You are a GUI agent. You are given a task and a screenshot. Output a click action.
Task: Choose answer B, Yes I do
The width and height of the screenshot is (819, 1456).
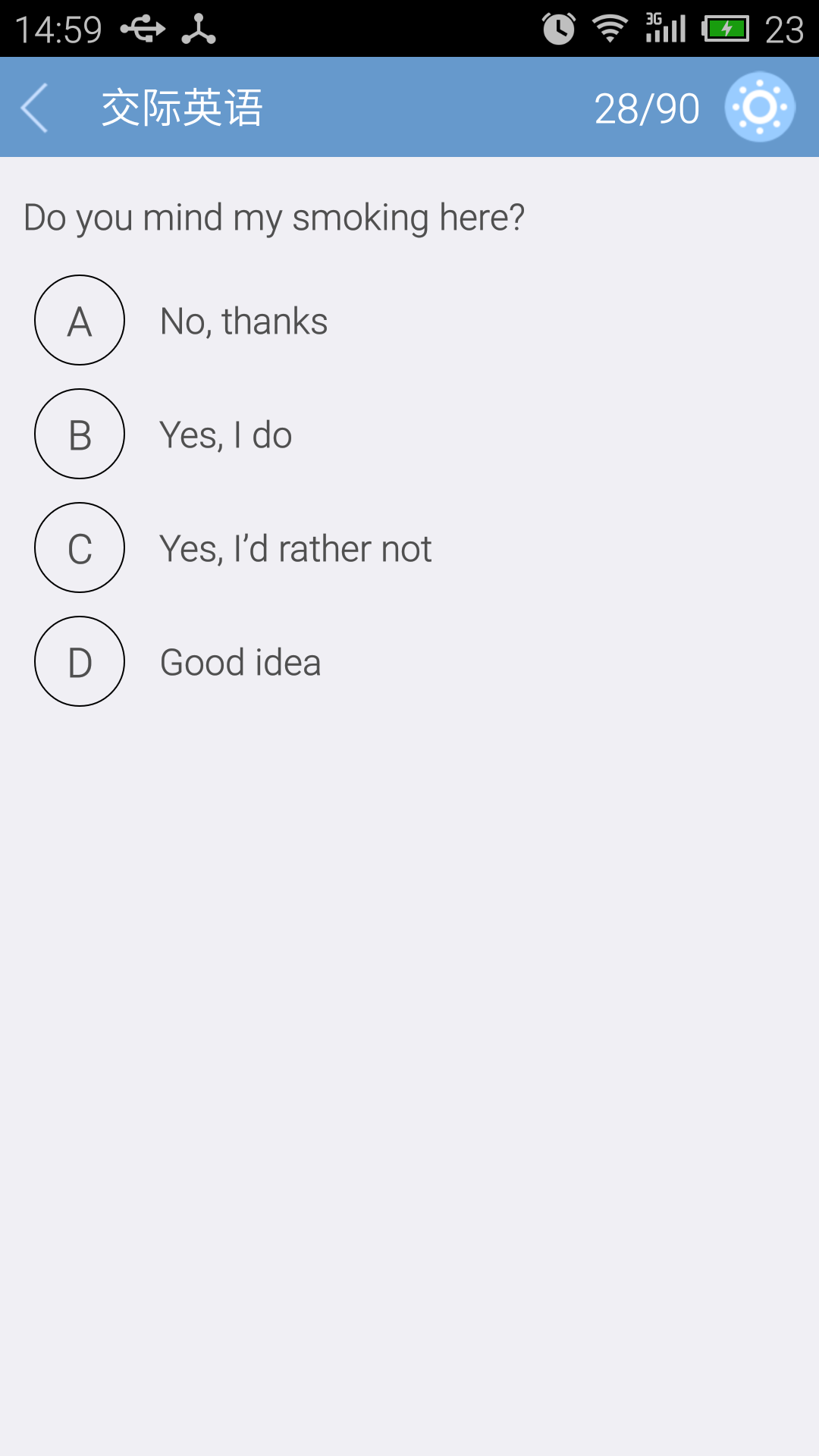225,434
